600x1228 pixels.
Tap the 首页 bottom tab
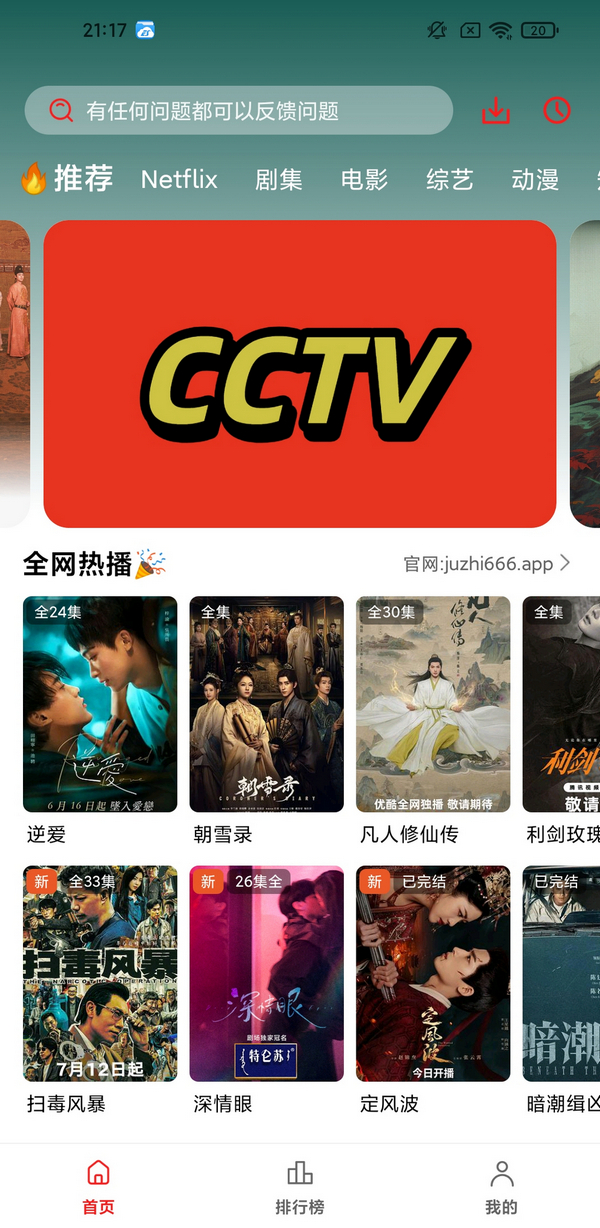pos(98,1187)
